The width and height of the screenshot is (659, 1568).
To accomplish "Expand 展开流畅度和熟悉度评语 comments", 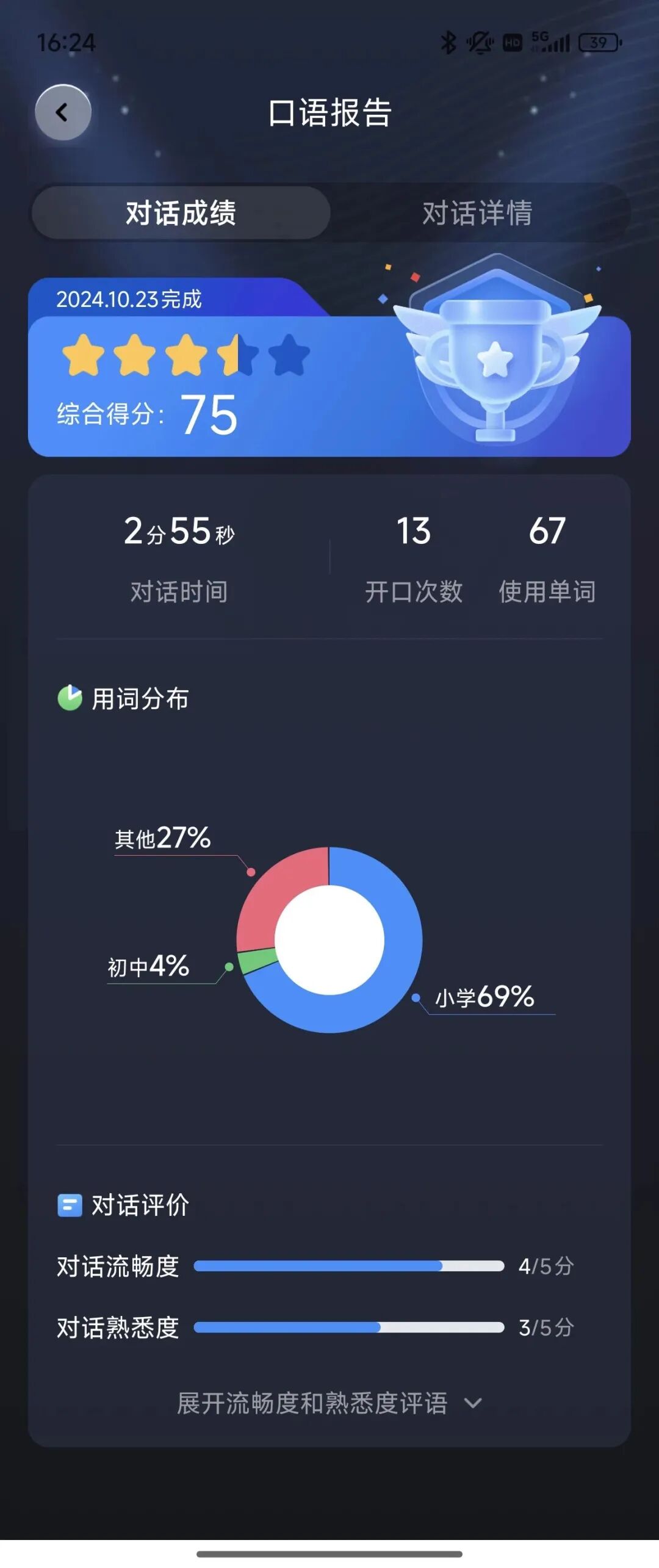I will point(329,1403).
